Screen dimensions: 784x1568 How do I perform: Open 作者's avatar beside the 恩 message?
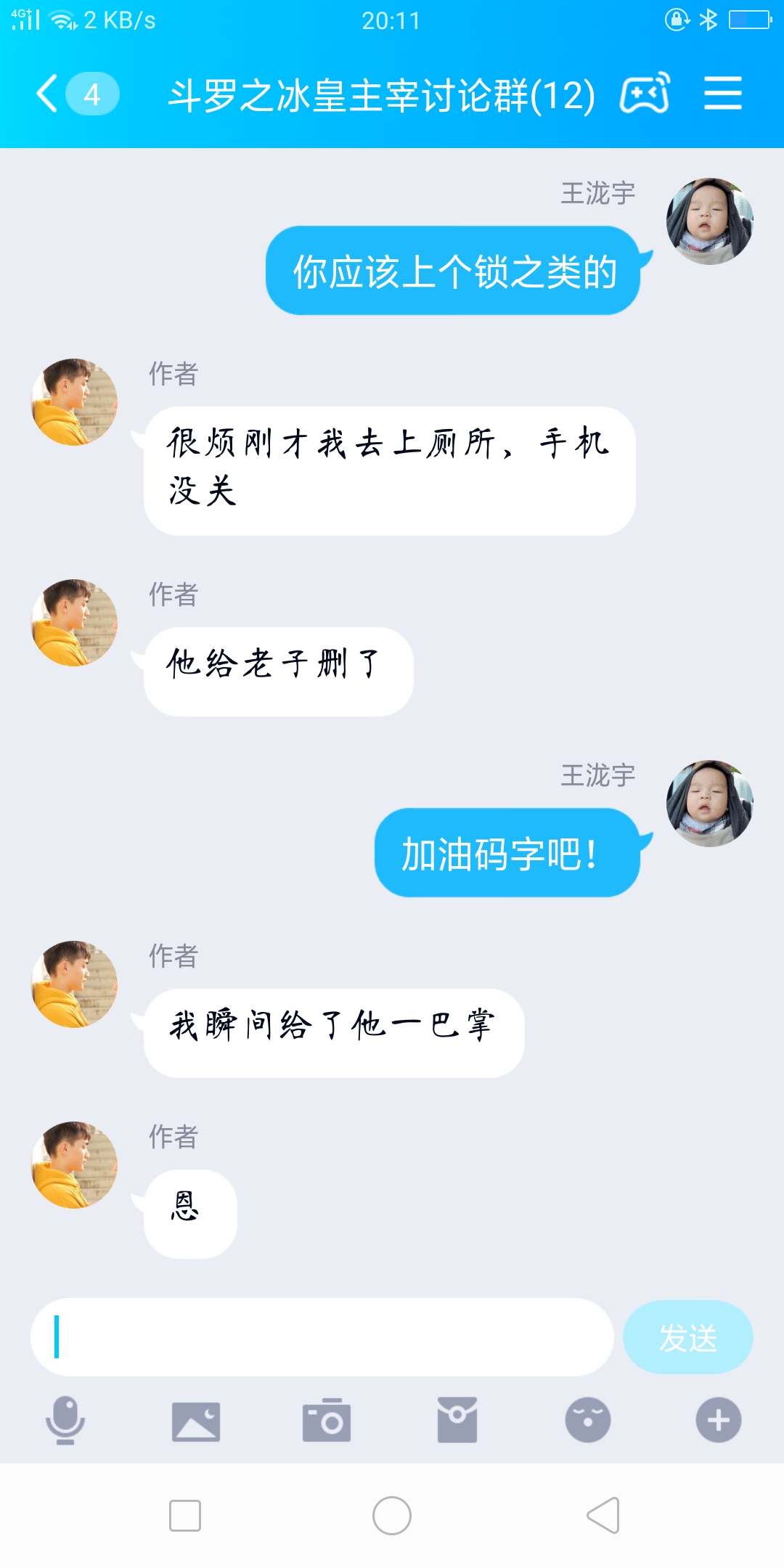[x=75, y=1165]
